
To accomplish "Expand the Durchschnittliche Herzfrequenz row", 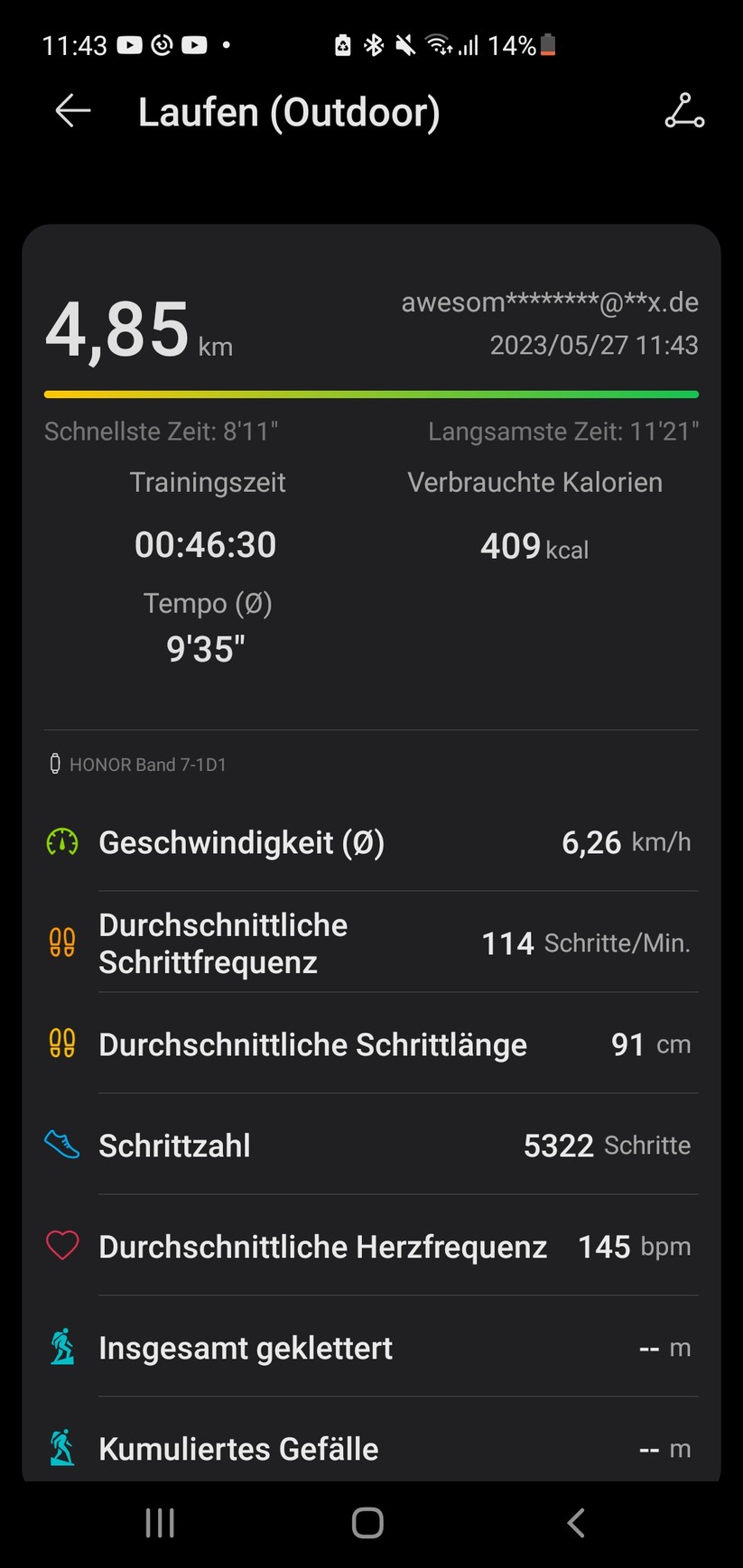I will [x=372, y=1246].
